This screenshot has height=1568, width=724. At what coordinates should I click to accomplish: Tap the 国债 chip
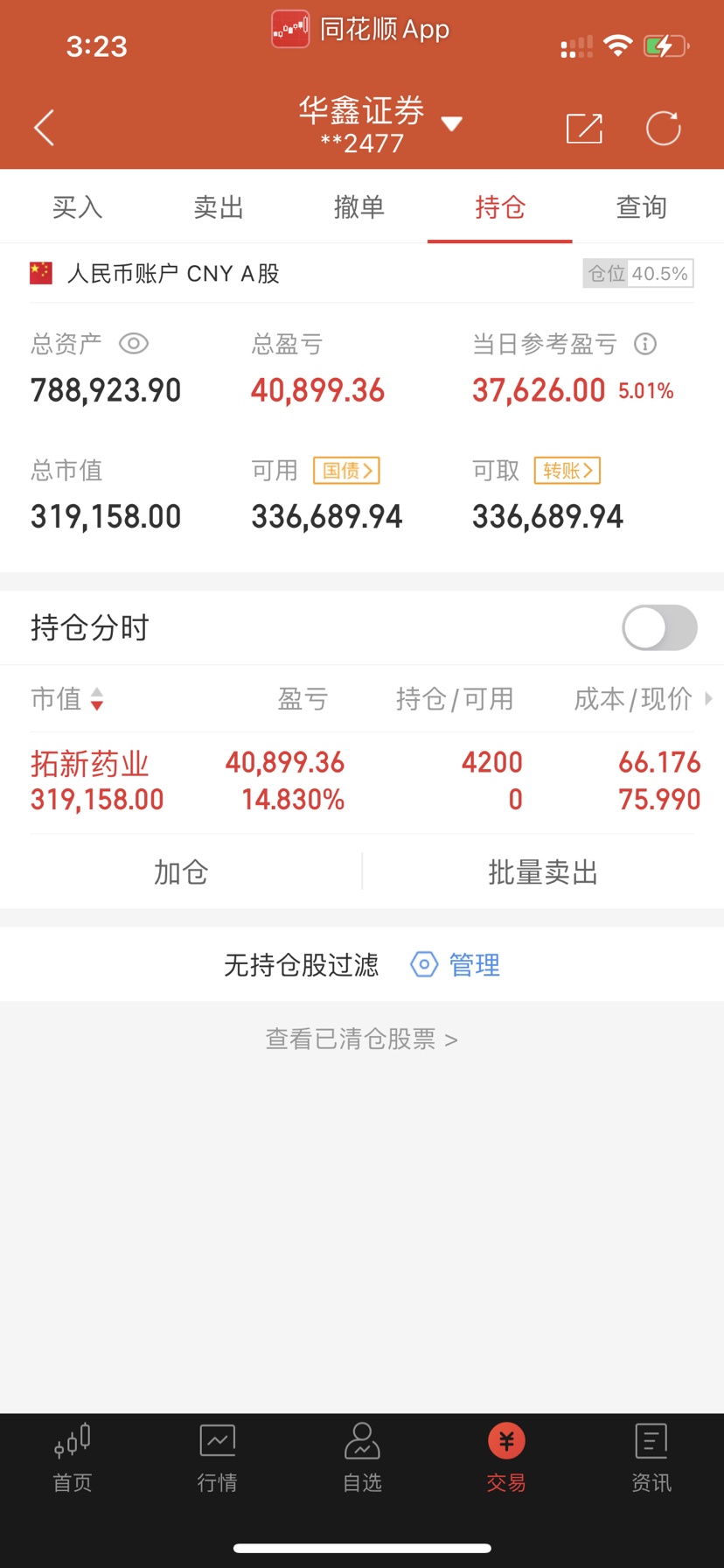[x=346, y=471]
